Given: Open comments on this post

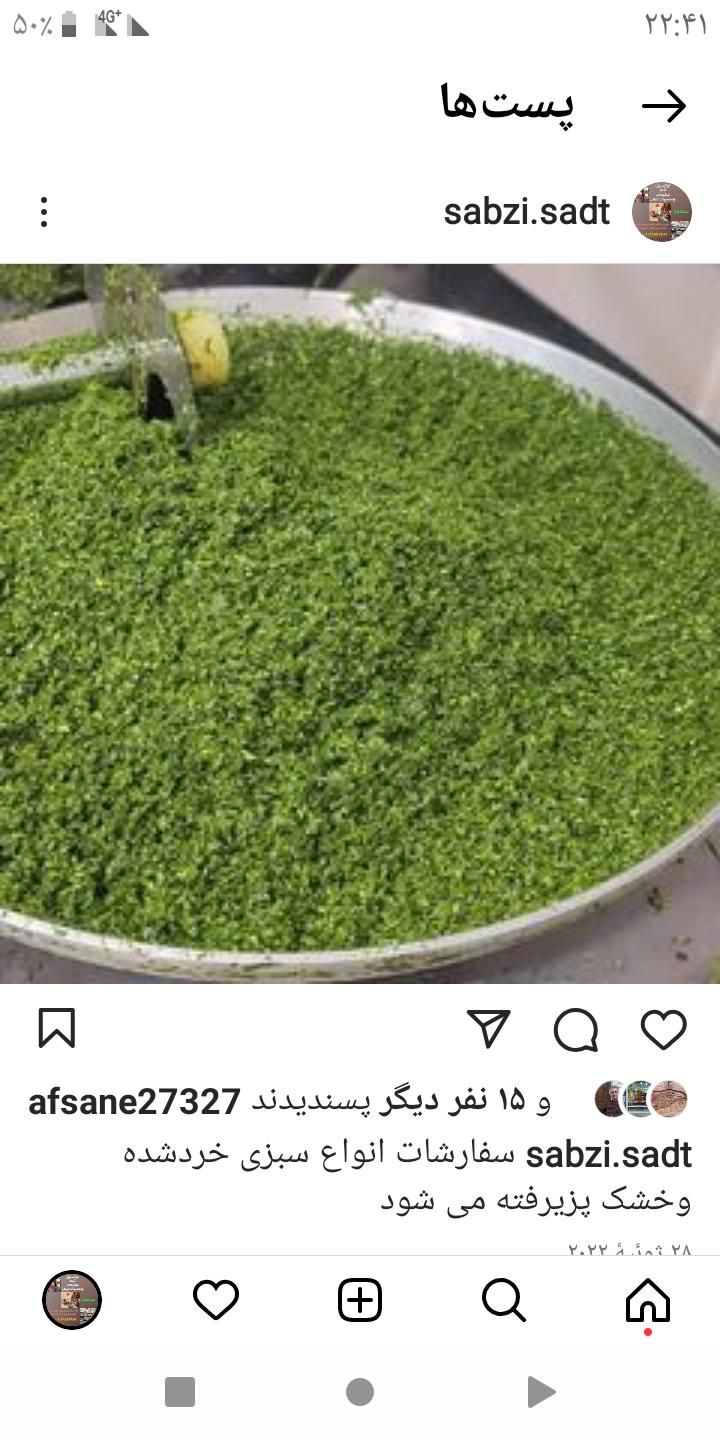Looking at the screenshot, I should [x=576, y=1030].
